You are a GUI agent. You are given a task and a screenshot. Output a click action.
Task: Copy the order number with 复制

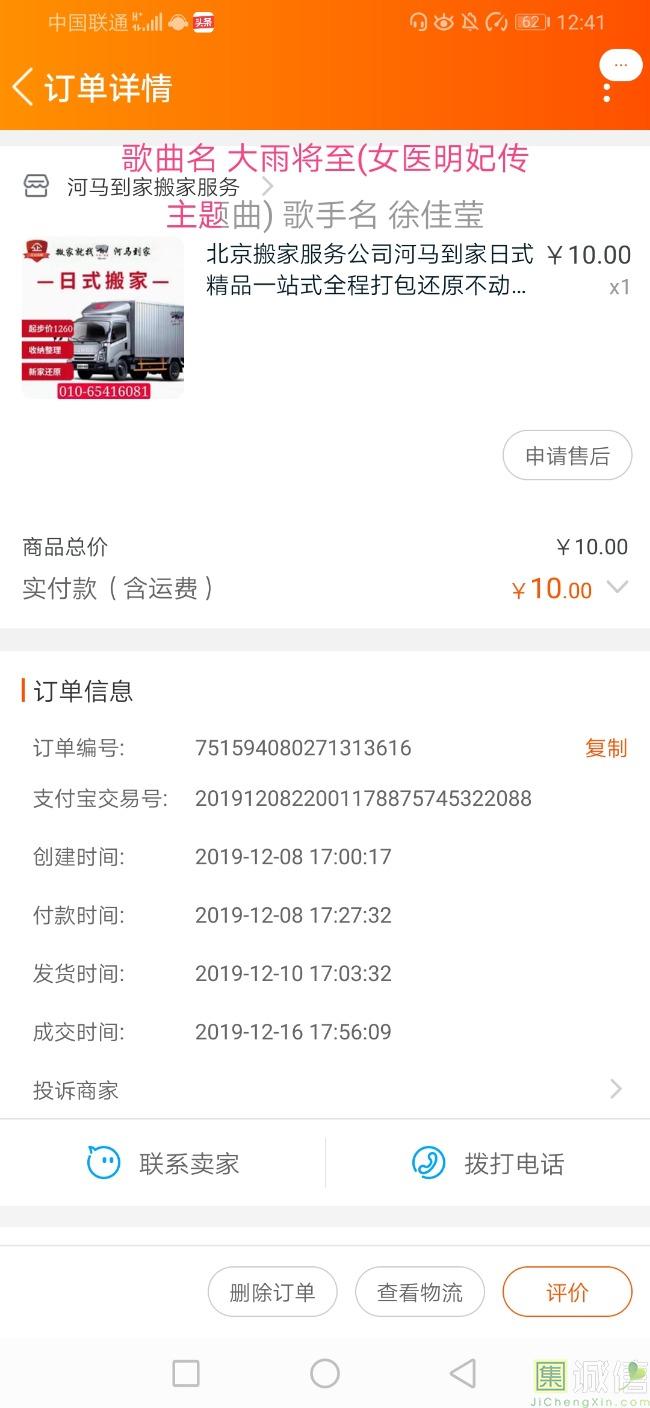605,748
